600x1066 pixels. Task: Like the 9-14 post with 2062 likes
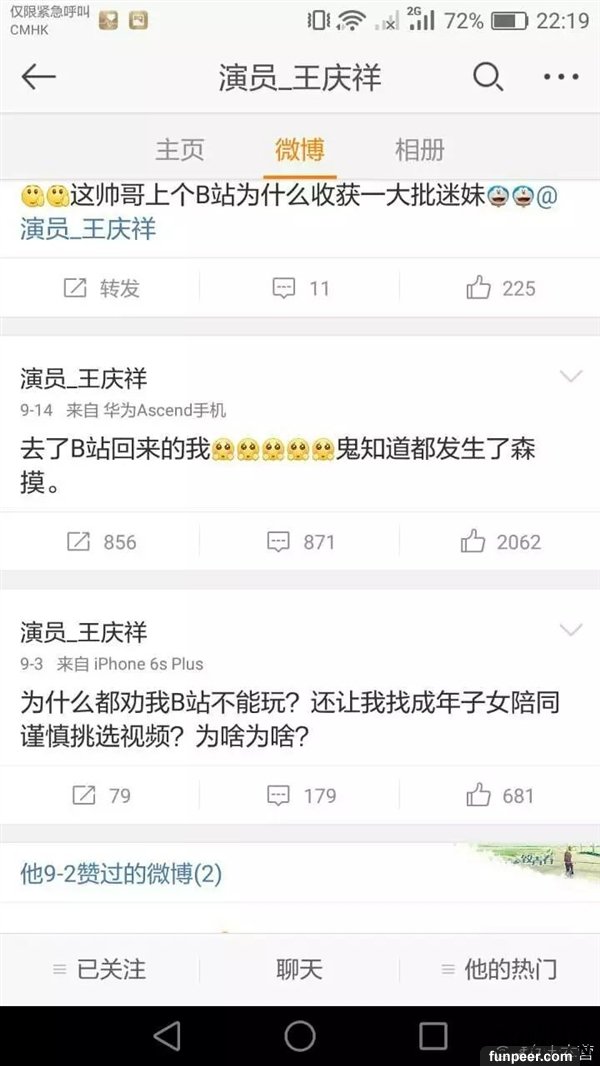[x=500, y=542]
